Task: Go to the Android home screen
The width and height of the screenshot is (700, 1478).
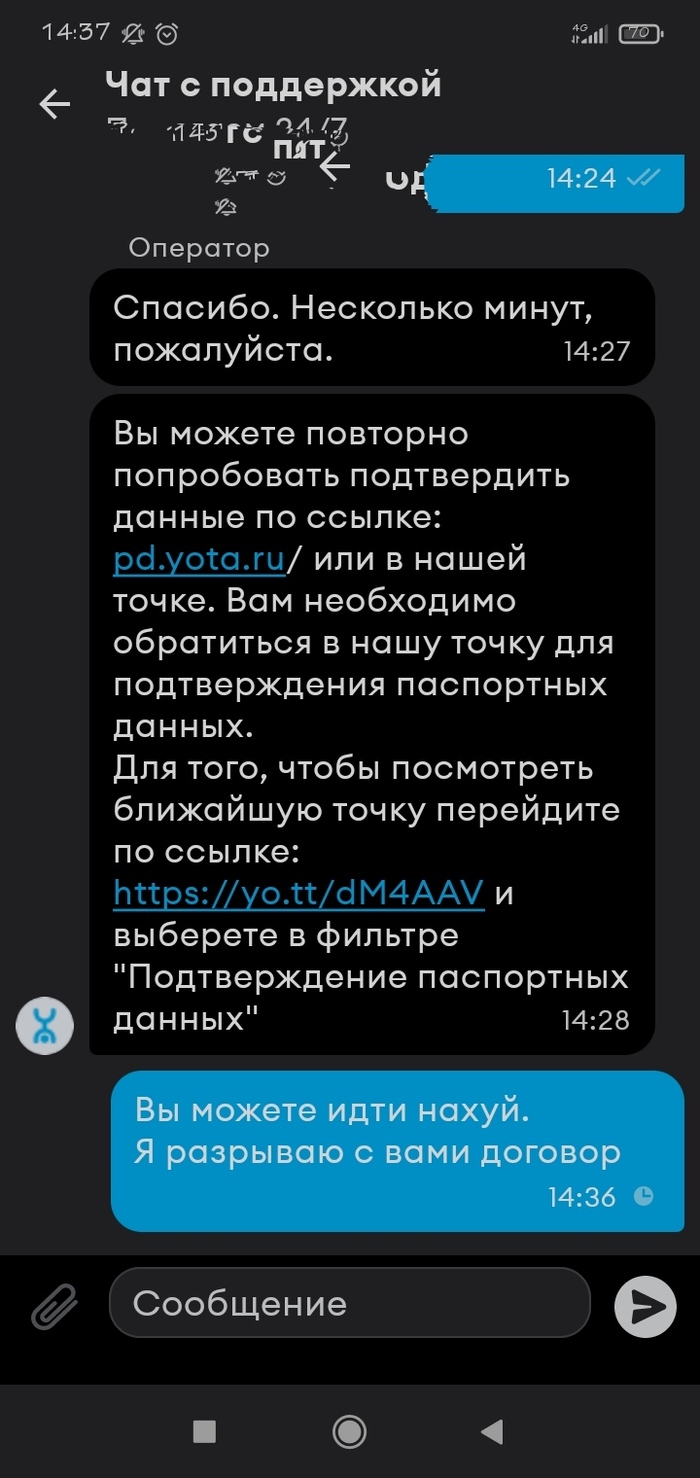Action: (x=349, y=1432)
